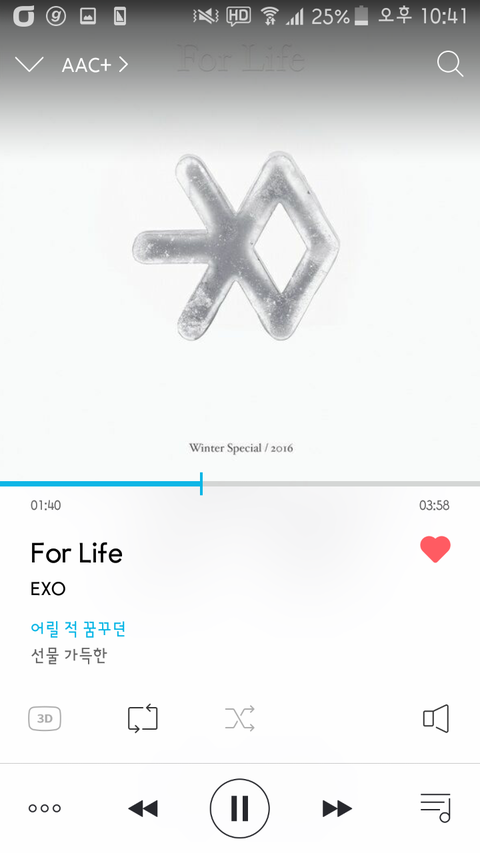
Task: Open the AAC+ audio quality options
Action: 95,65
